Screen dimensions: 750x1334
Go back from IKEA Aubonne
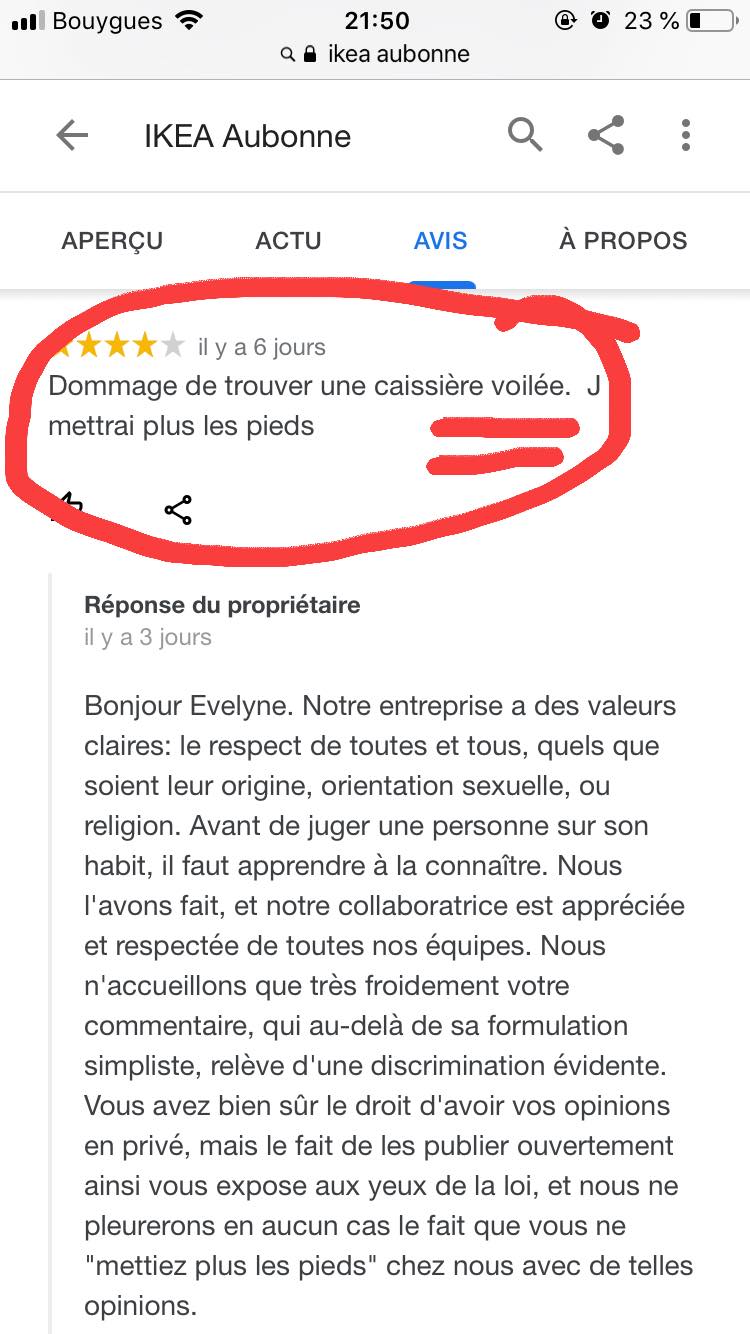[72, 136]
